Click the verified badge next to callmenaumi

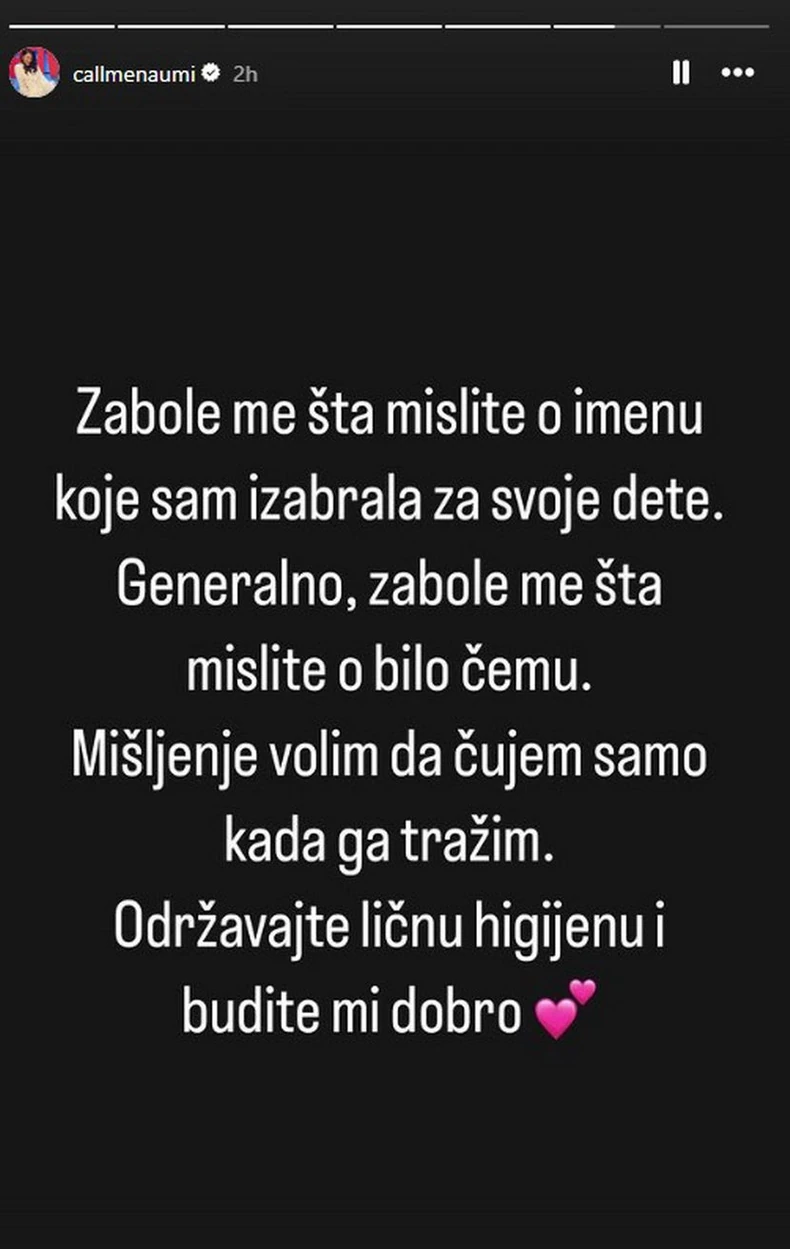[x=210, y=71]
